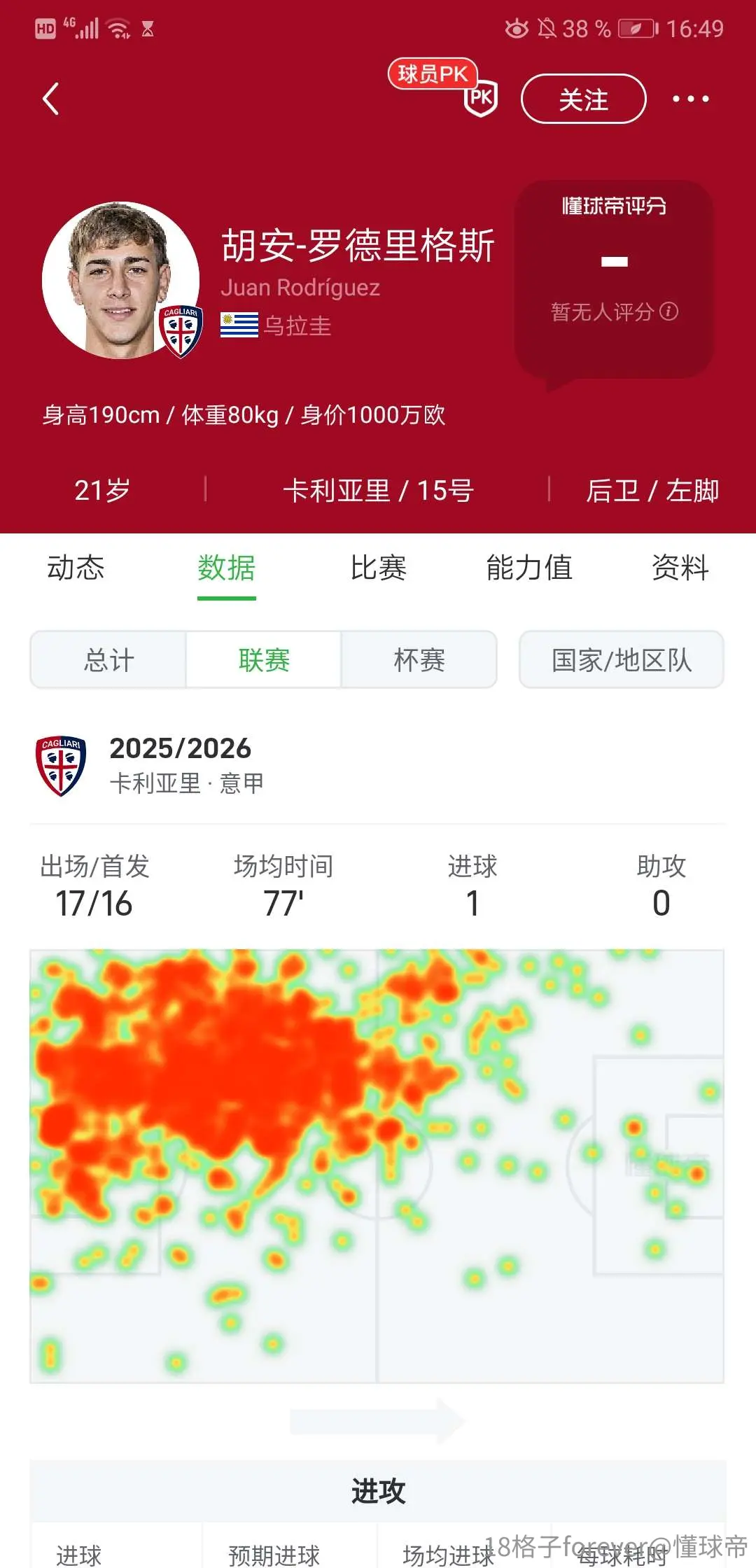756x1568 pixels.
Task: Open Juan Rodríguez's profile photo
Action: 120,280
